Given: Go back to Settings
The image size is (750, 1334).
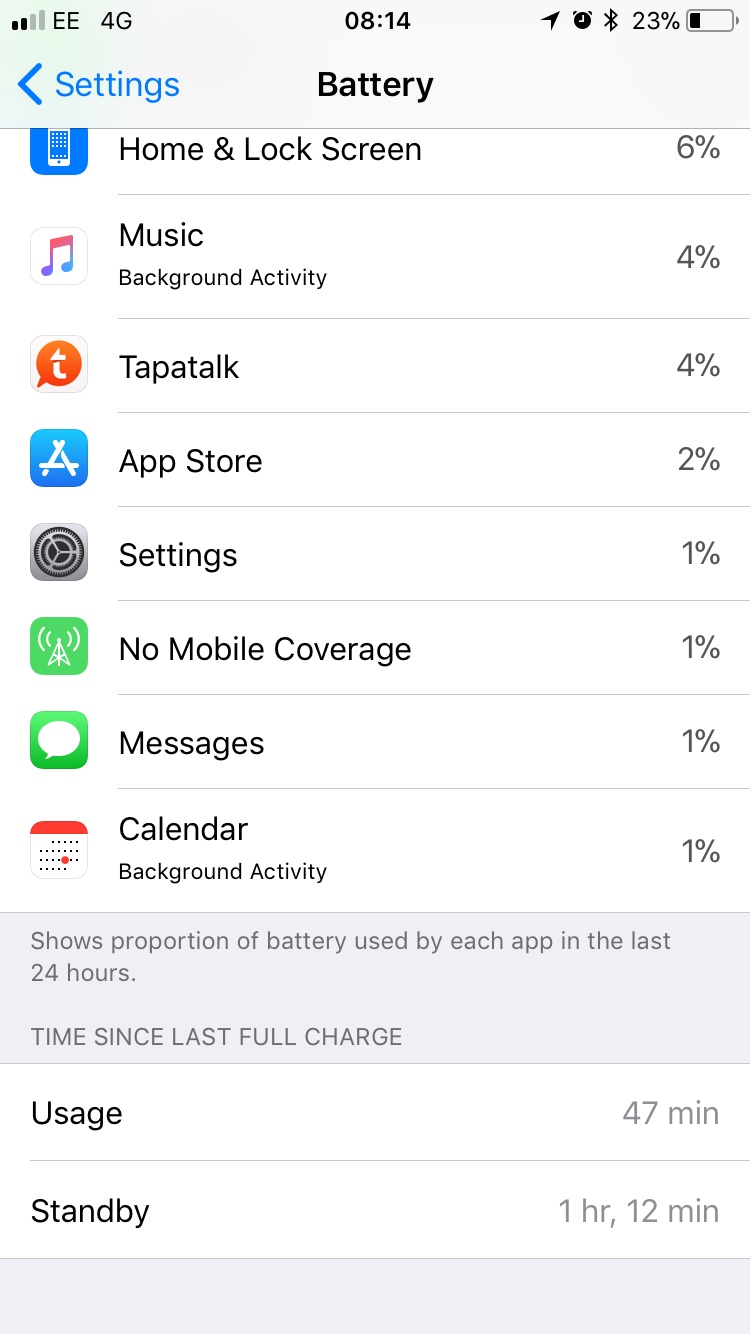Looking at the screenshot, I should pos(99,85).
